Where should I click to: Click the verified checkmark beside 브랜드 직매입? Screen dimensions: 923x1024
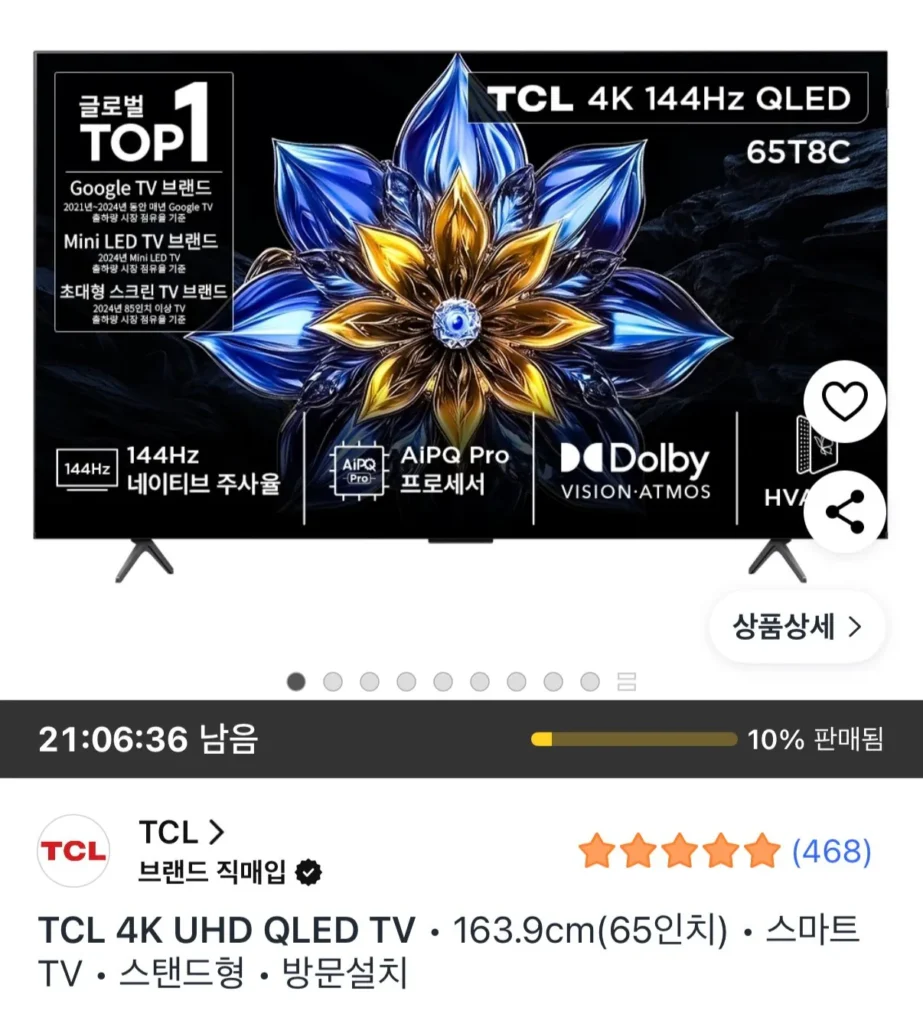coord(310,870)
